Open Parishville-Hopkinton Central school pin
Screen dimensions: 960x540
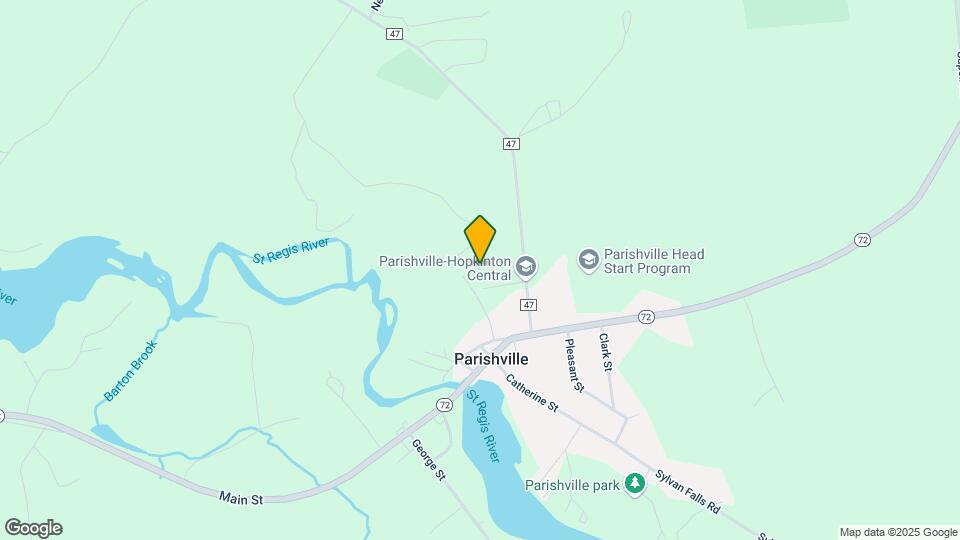[x=526, y=267]
